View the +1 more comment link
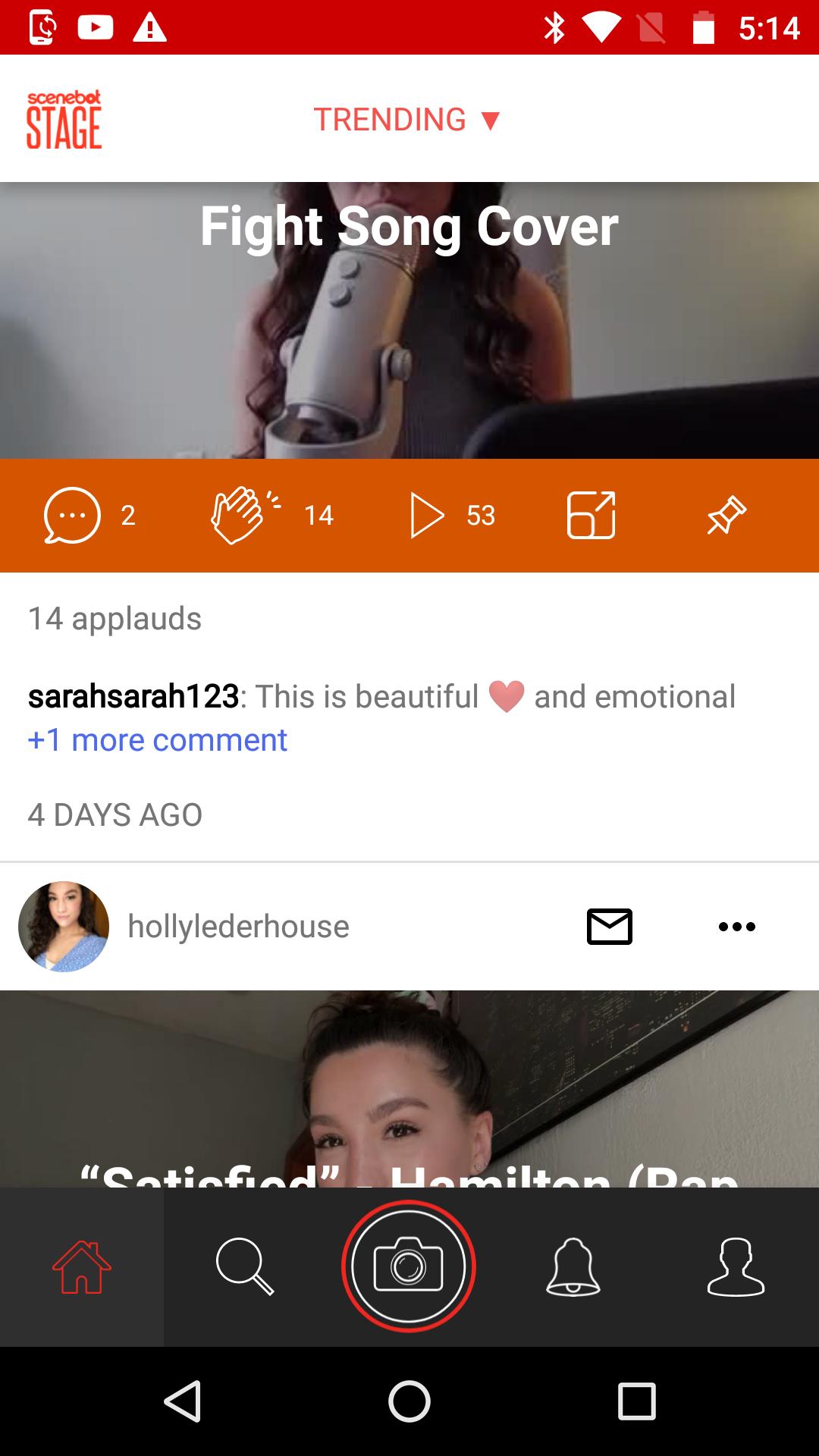819x1456 pixels. 157,740
